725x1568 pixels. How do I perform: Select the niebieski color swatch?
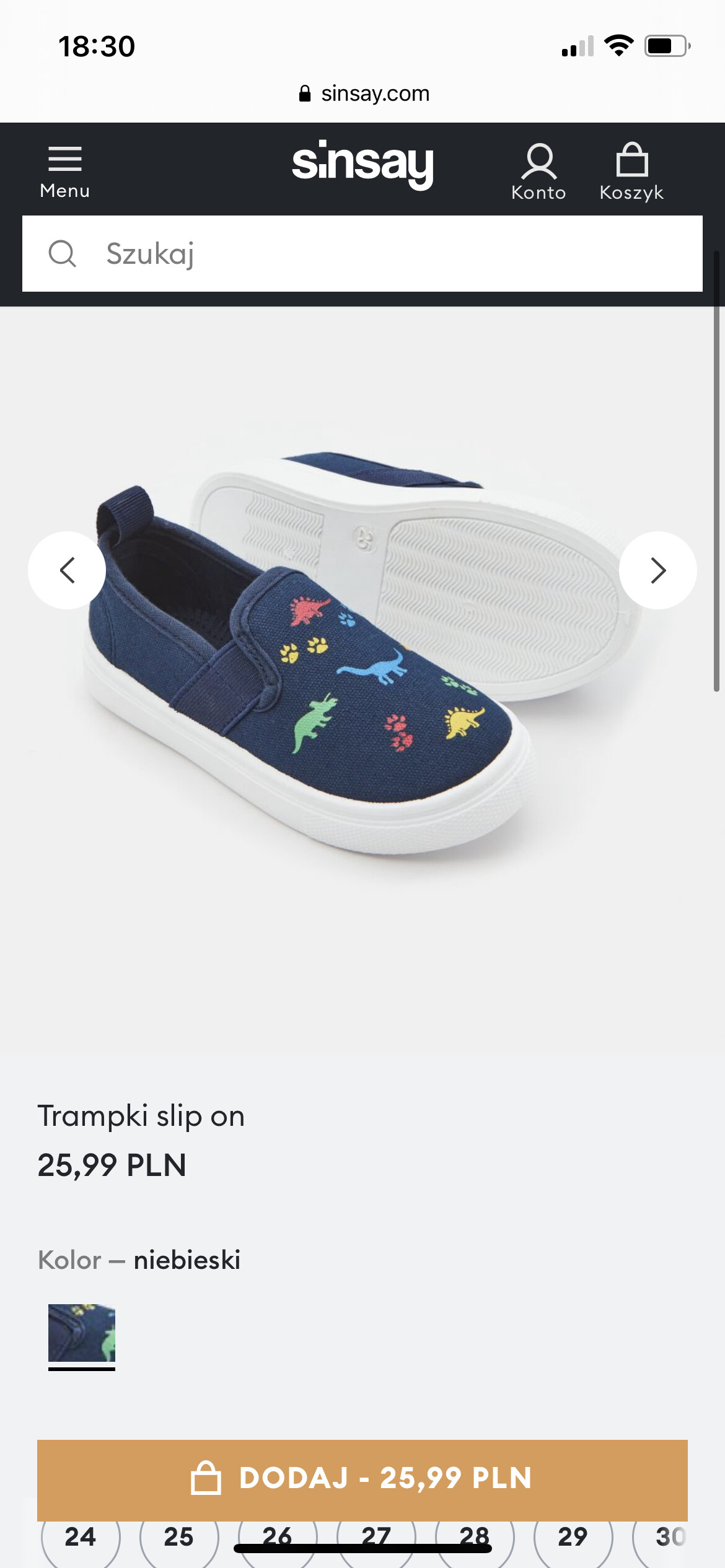point(82,1333)
